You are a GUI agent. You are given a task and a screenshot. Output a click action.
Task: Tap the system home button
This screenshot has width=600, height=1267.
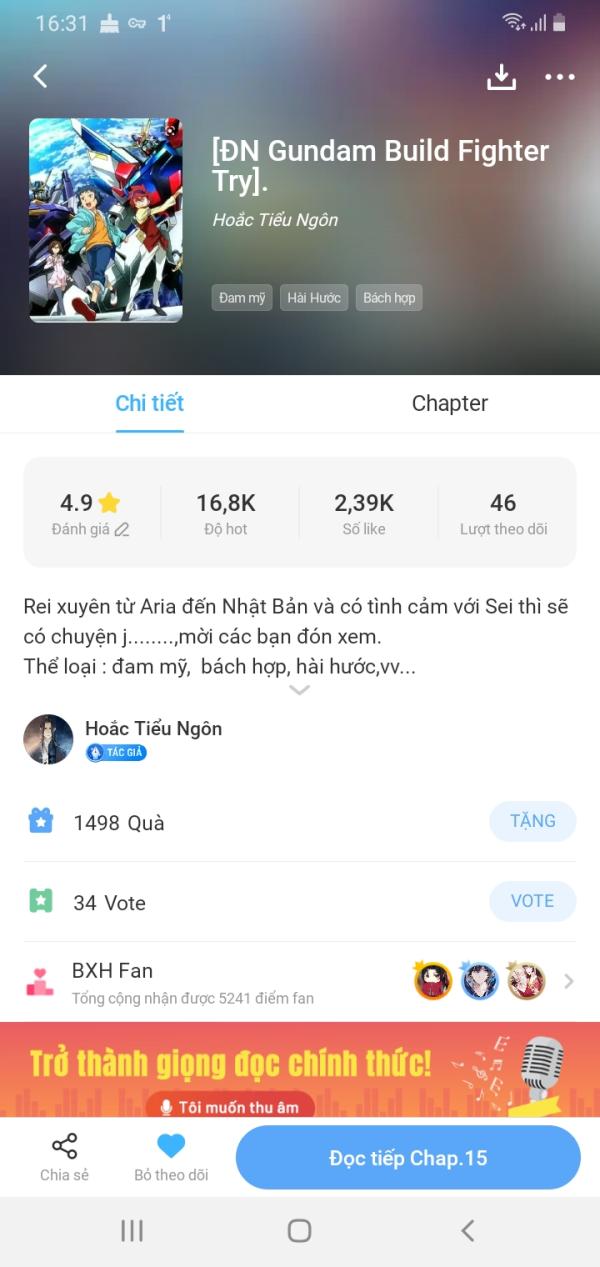tap(299, 1231)
